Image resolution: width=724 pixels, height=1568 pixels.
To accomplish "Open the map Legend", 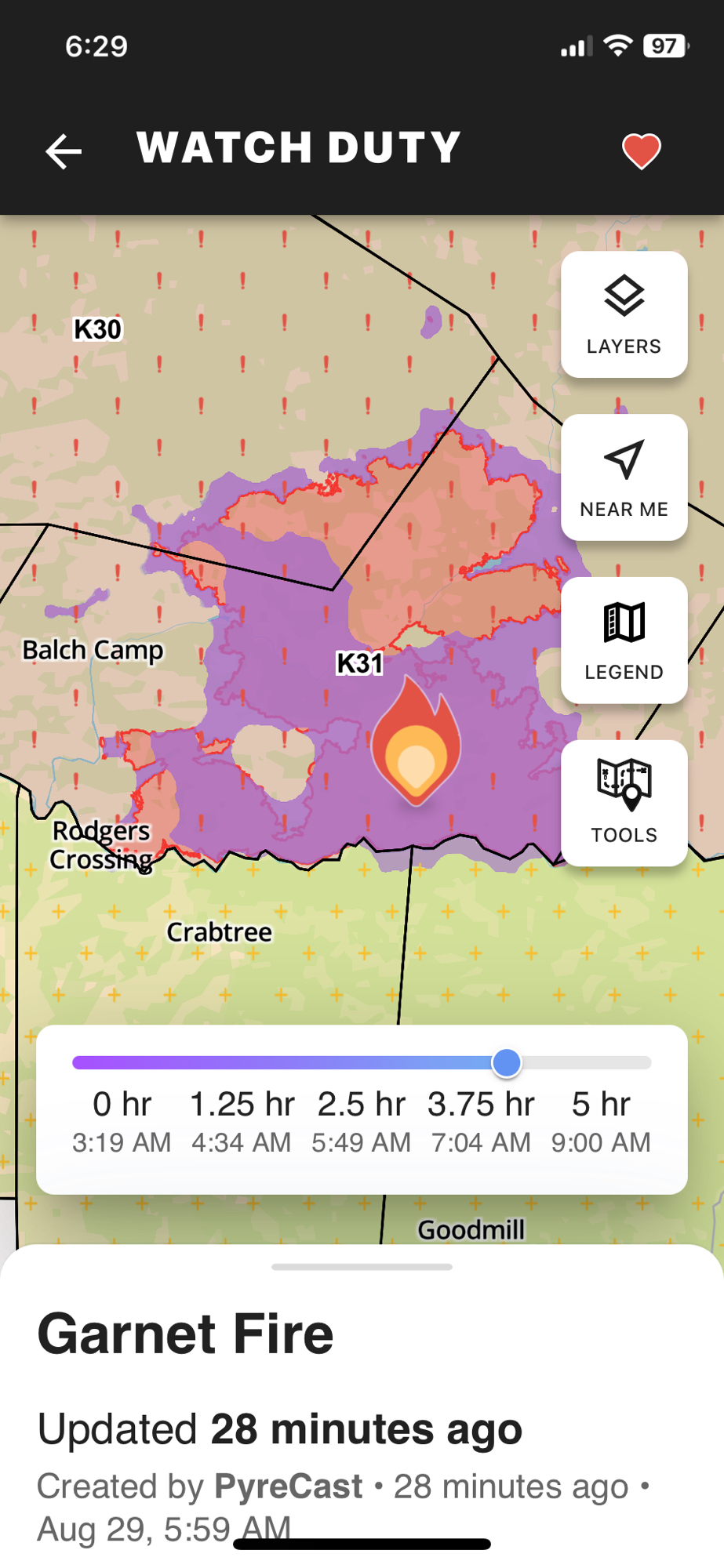I will pos(624,641).
